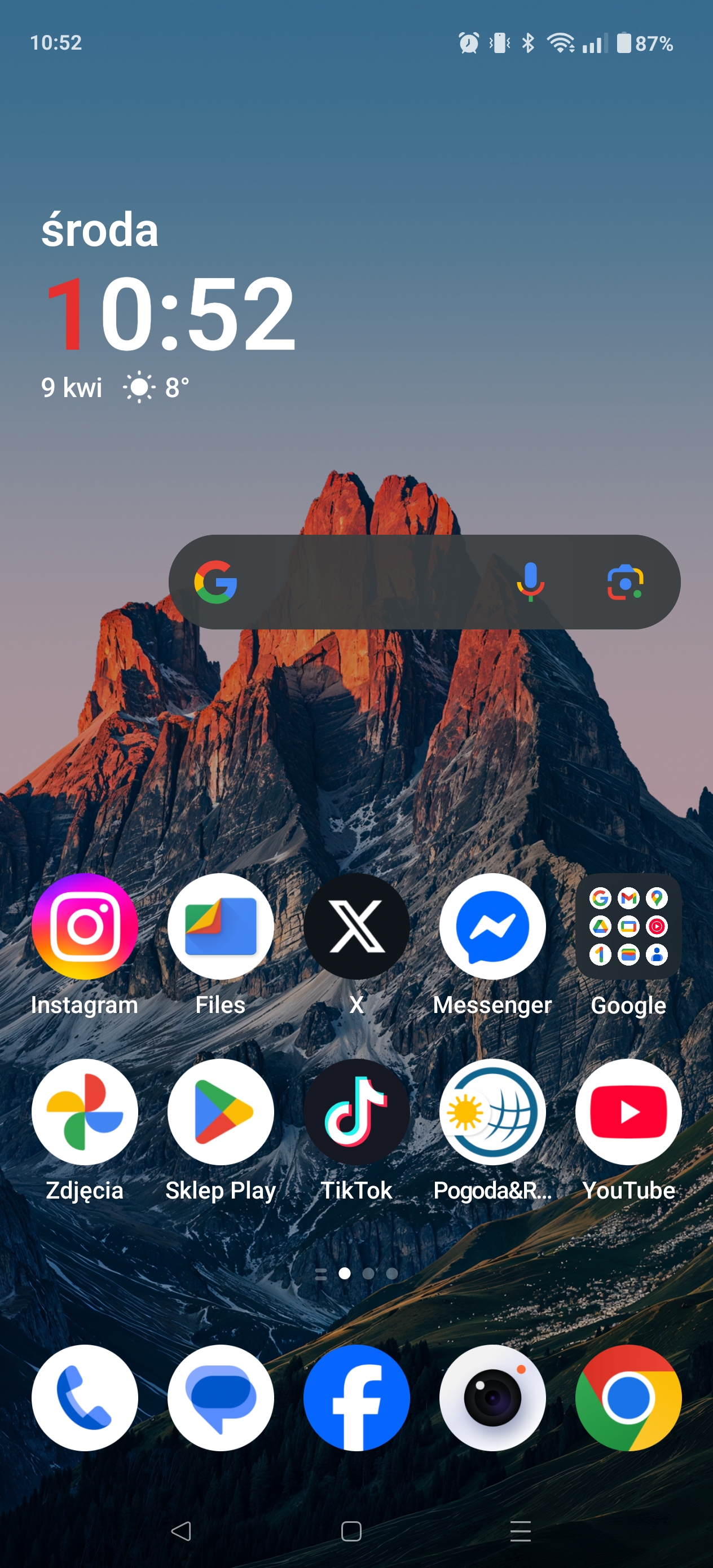
Task: Launch Facebook from the dock
Action: 356,1398
